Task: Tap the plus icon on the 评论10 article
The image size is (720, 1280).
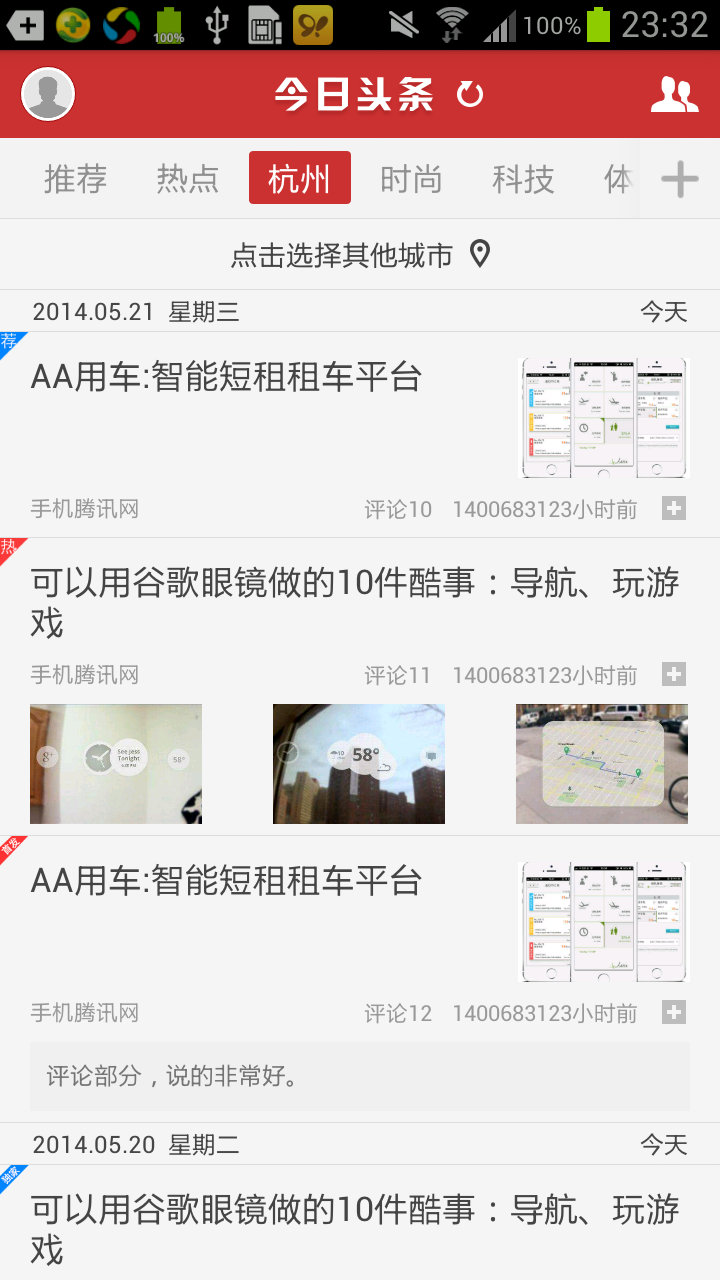Action: tap(674, 509)
